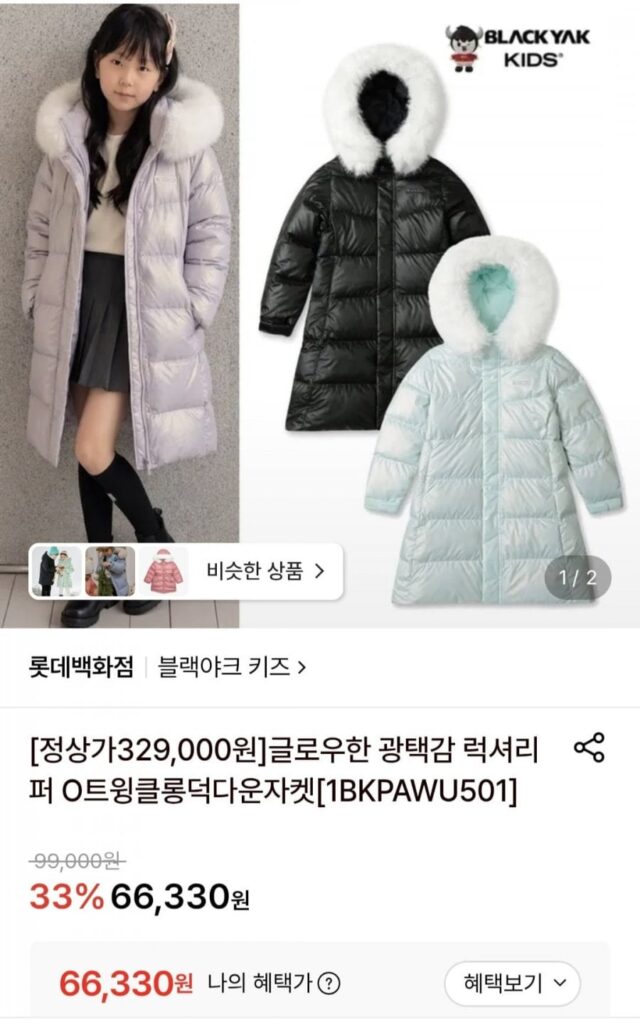Share this product
Screen dimensions: 640x1024
tap(589, 748)
